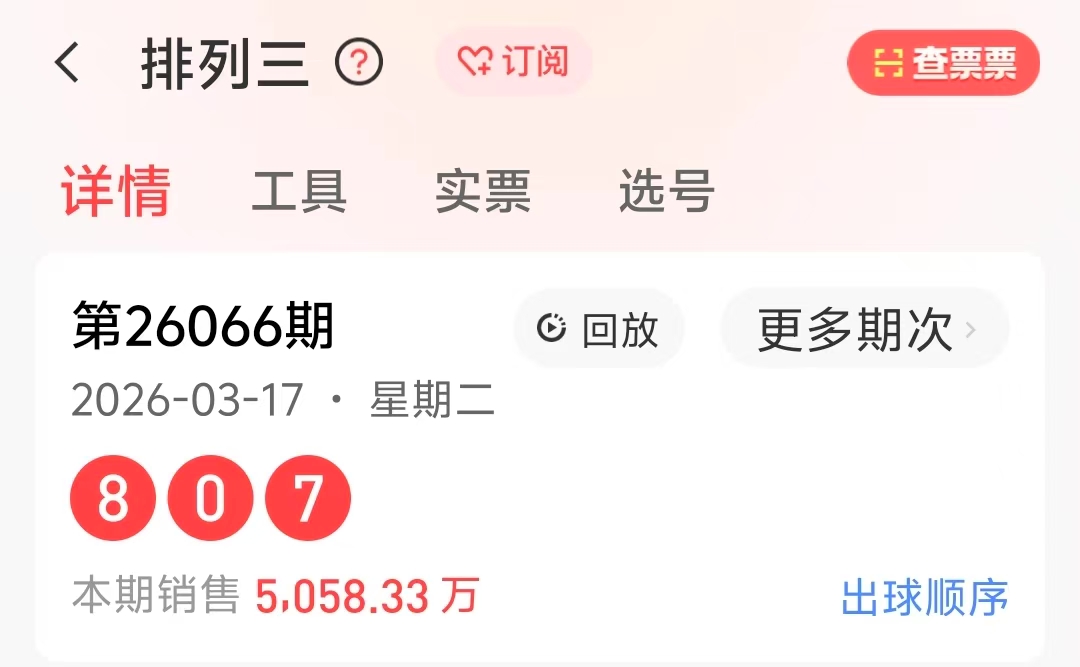Subscribe via the 订阅 button

click(x=514, y=62)
